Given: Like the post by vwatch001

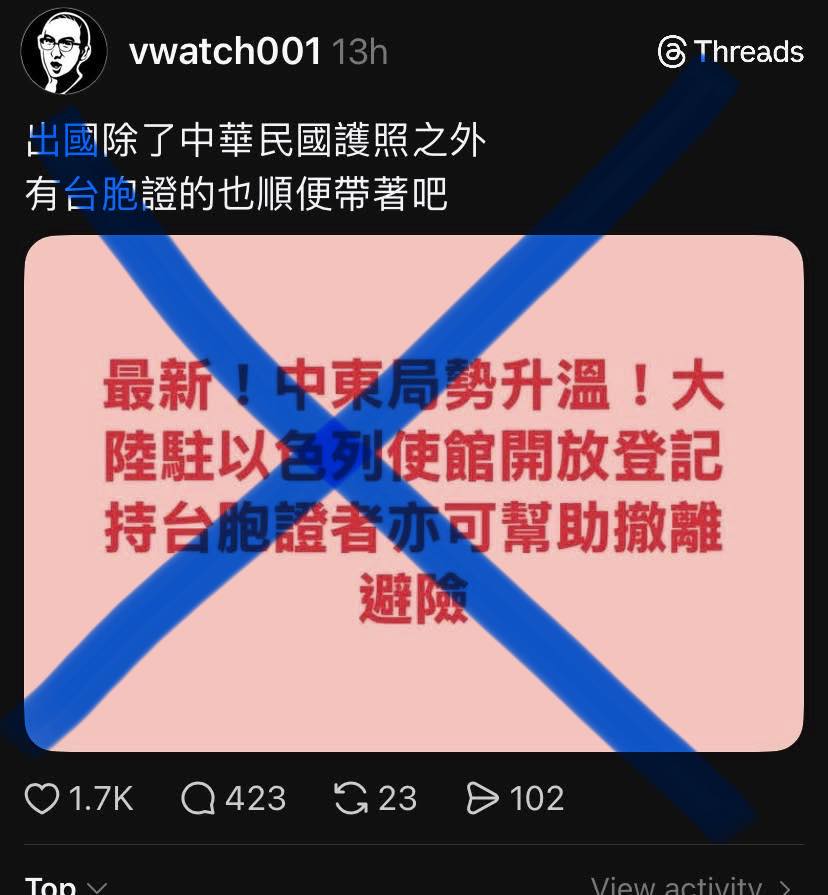Looking at the screenshot, I should pyautogui.click(x=42, y=798).
